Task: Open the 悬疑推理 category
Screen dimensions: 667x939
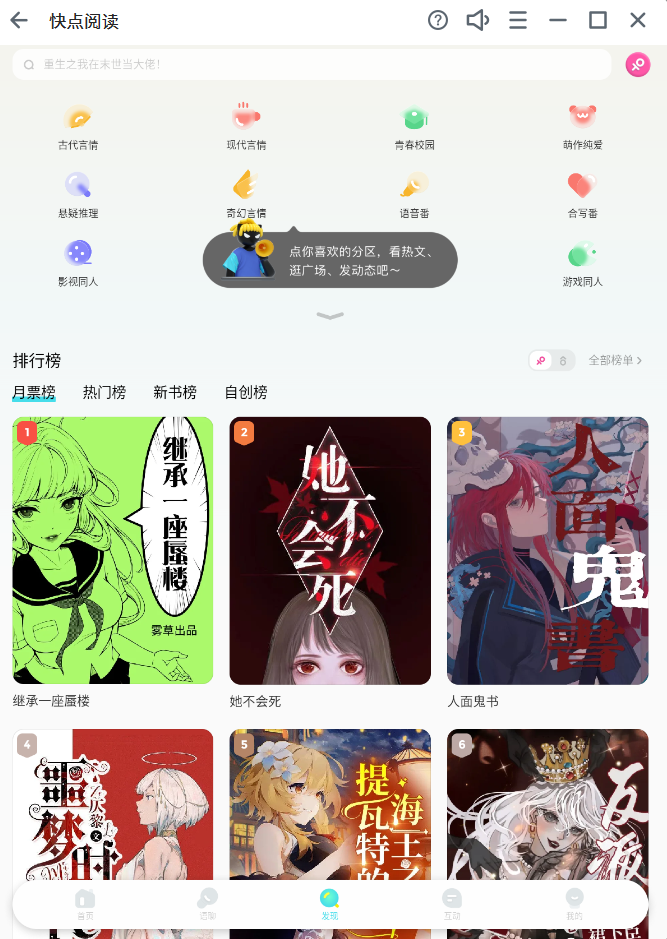Action: 78,195
